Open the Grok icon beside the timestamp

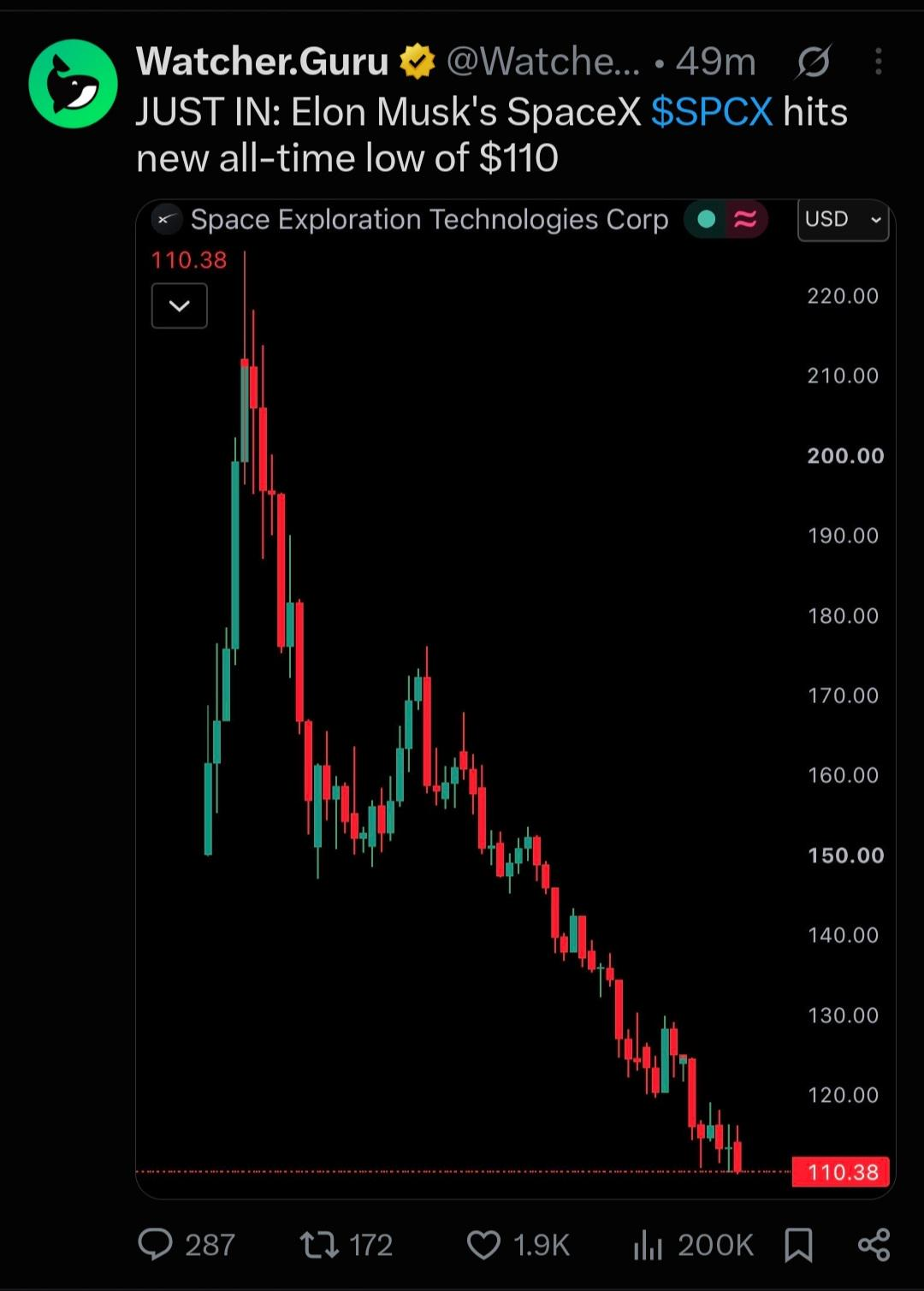[814, 62]
